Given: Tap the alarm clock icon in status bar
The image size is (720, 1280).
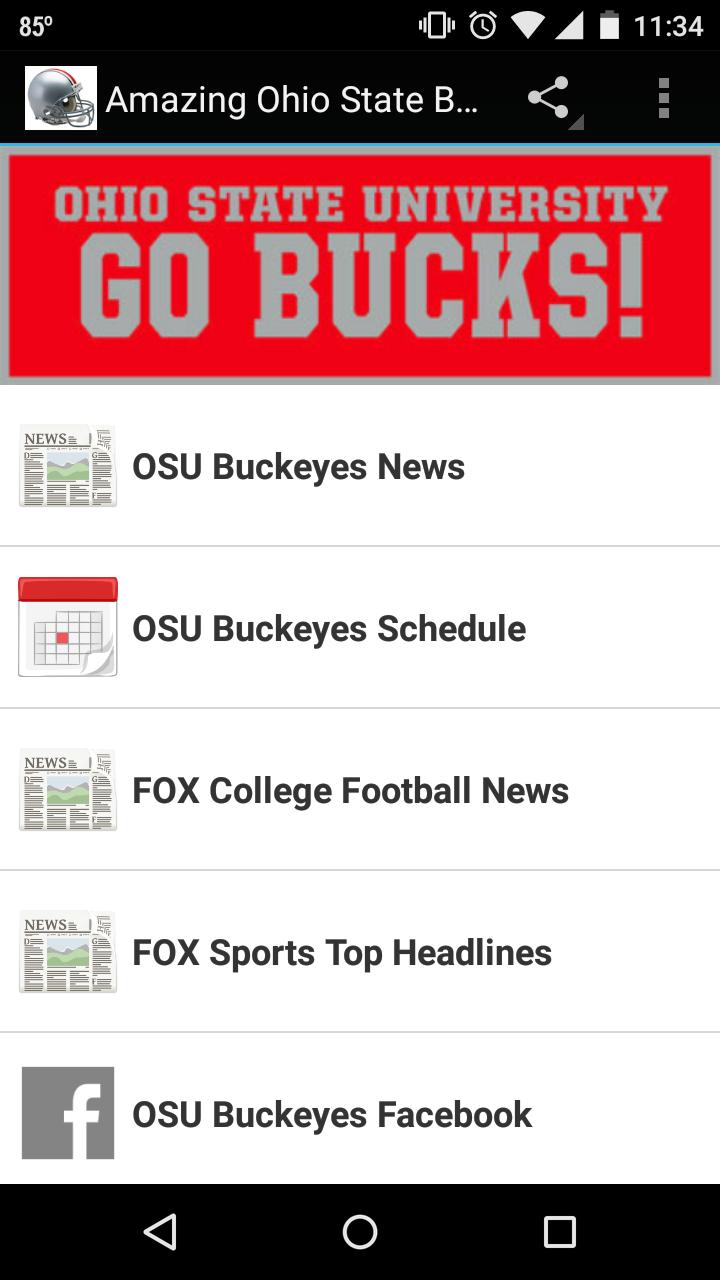Looking at the screenshot, I should click(481, 24).
